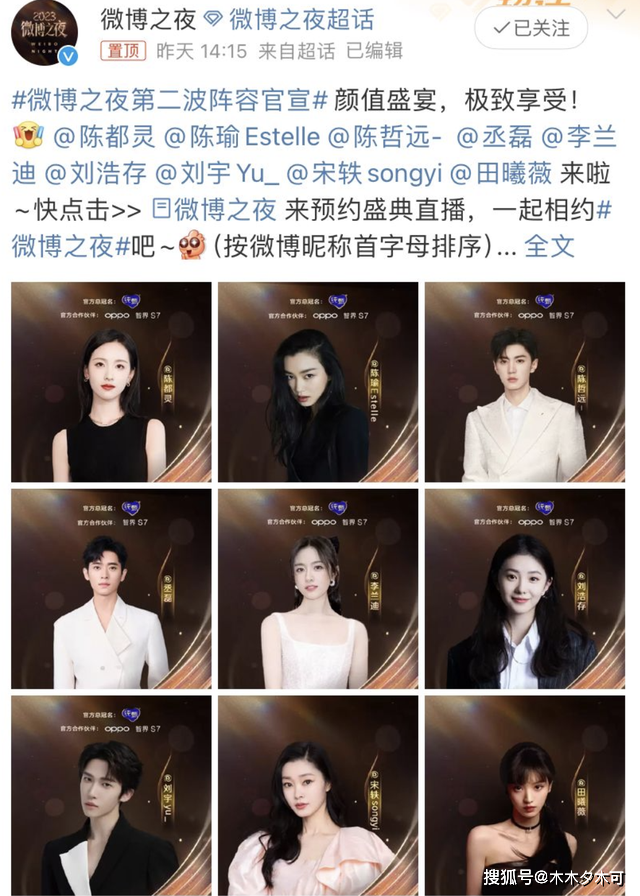View the 陈瑜Estelle poster image

(318, 382)
